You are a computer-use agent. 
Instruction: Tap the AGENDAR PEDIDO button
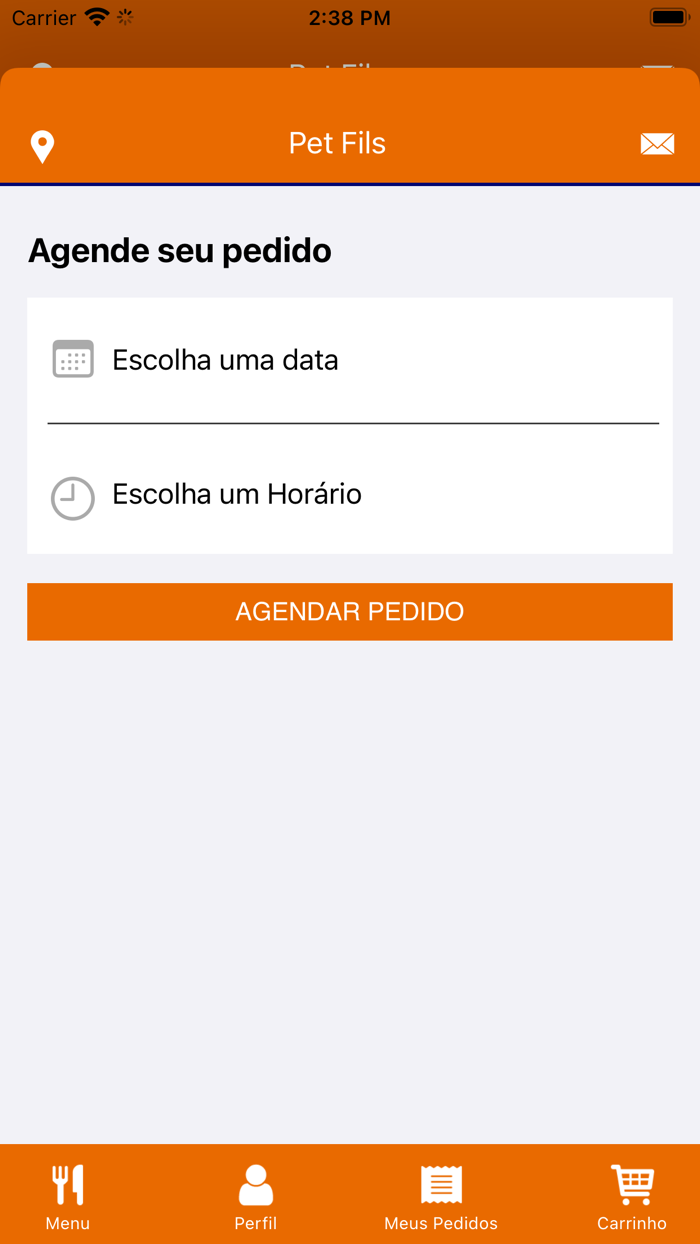coord(350,611)
